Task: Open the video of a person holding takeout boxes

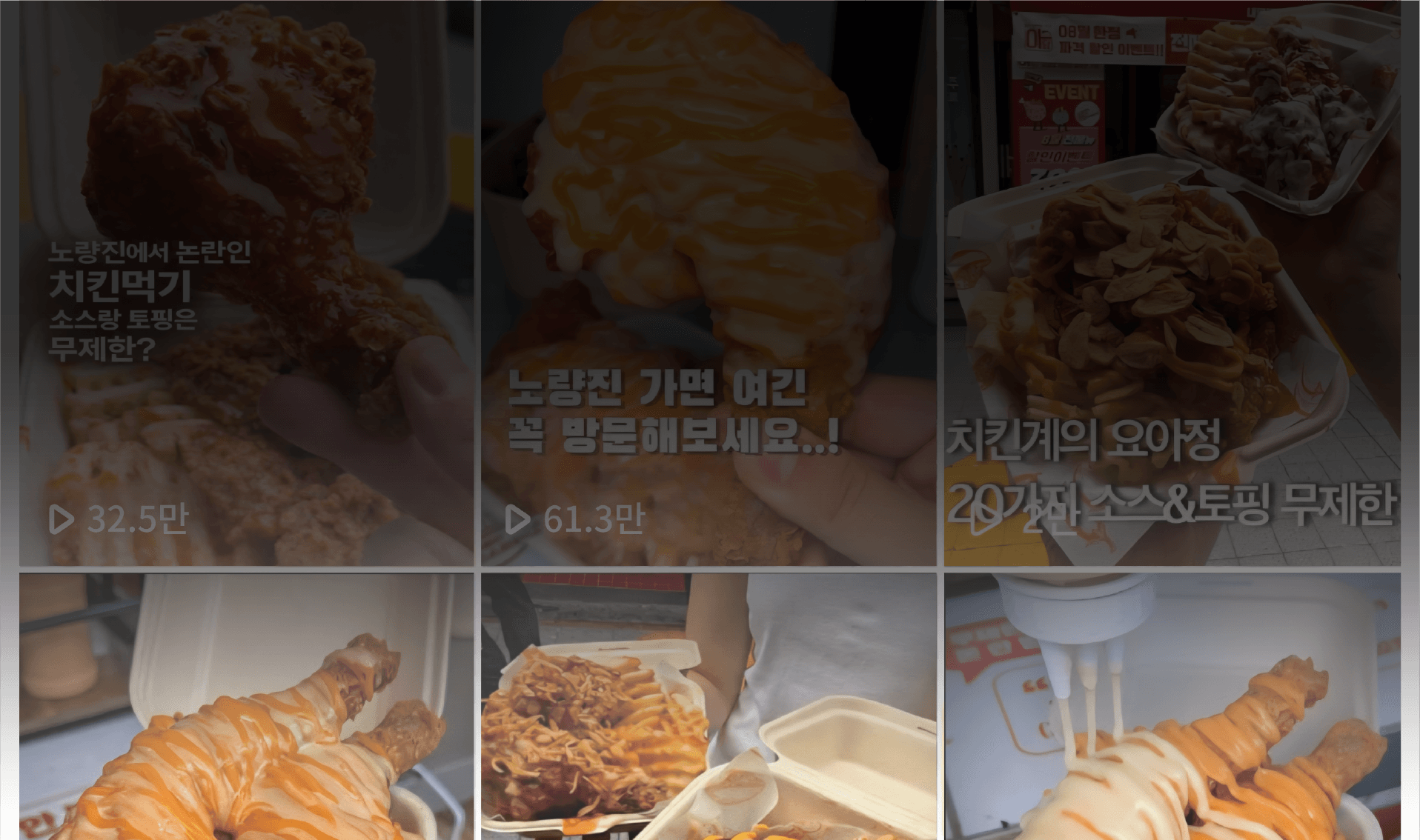Action: click(709, 707)
